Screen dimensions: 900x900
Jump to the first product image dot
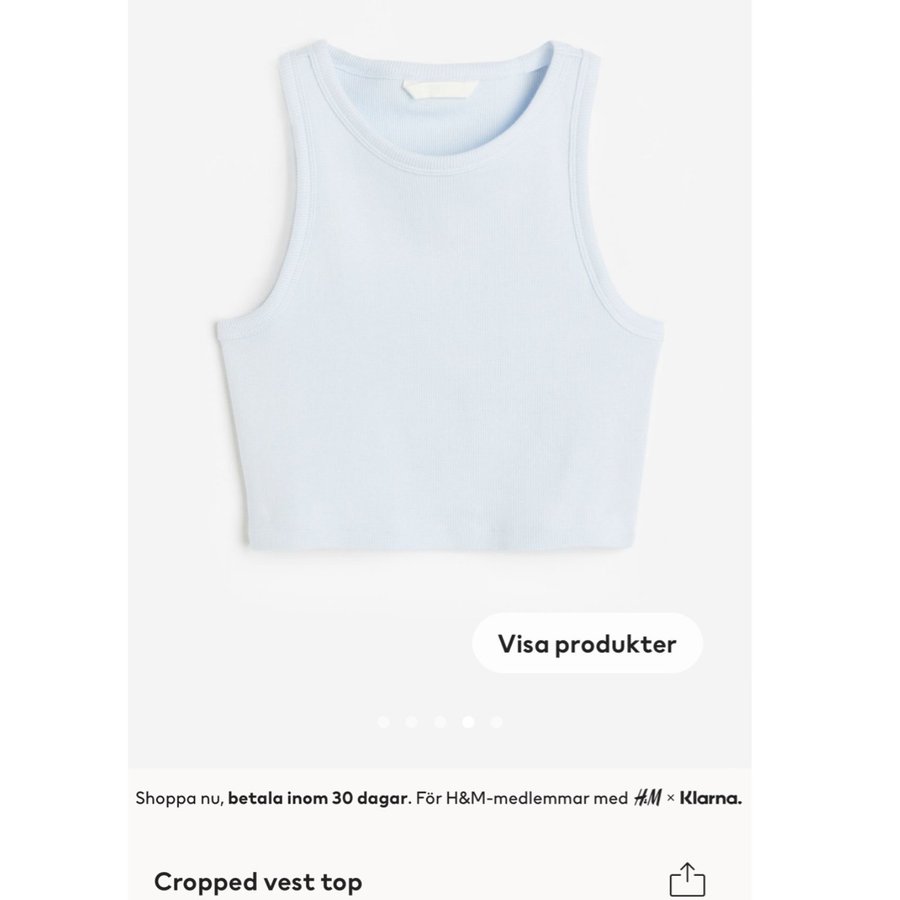[x=383, y=721]
